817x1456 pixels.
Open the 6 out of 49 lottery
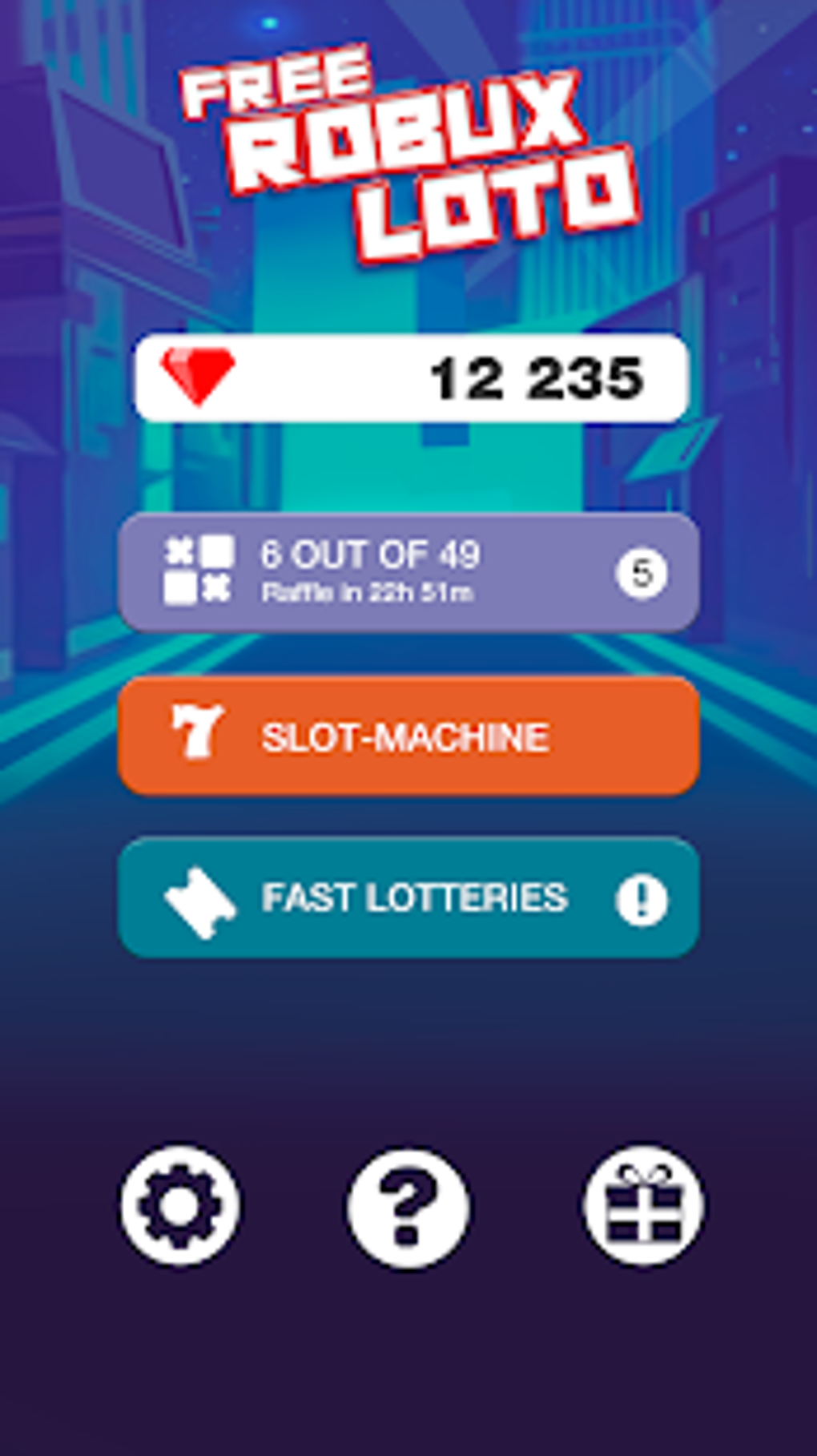click(x=408, y=573)
